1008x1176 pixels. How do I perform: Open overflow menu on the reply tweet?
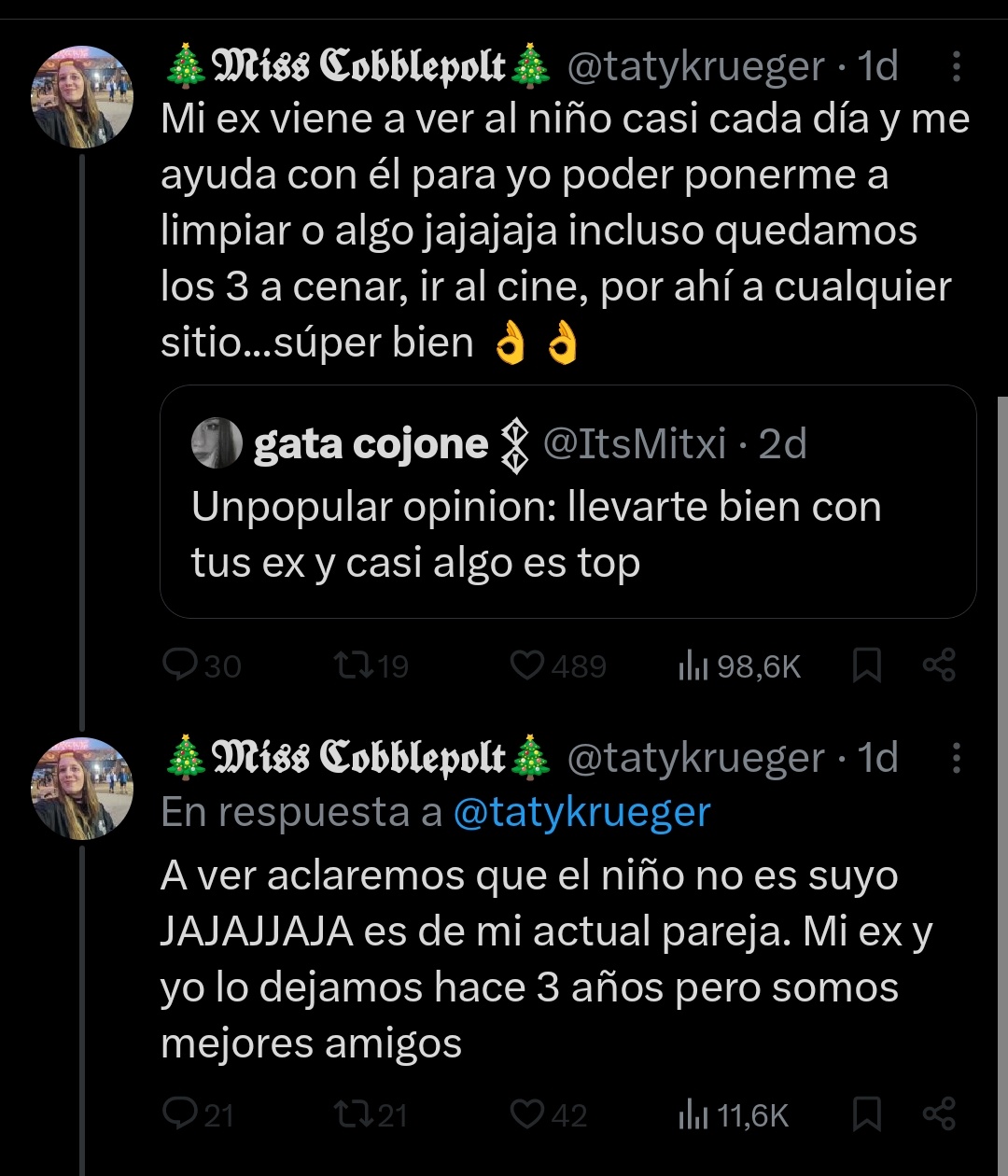click(x=956, y=758)
